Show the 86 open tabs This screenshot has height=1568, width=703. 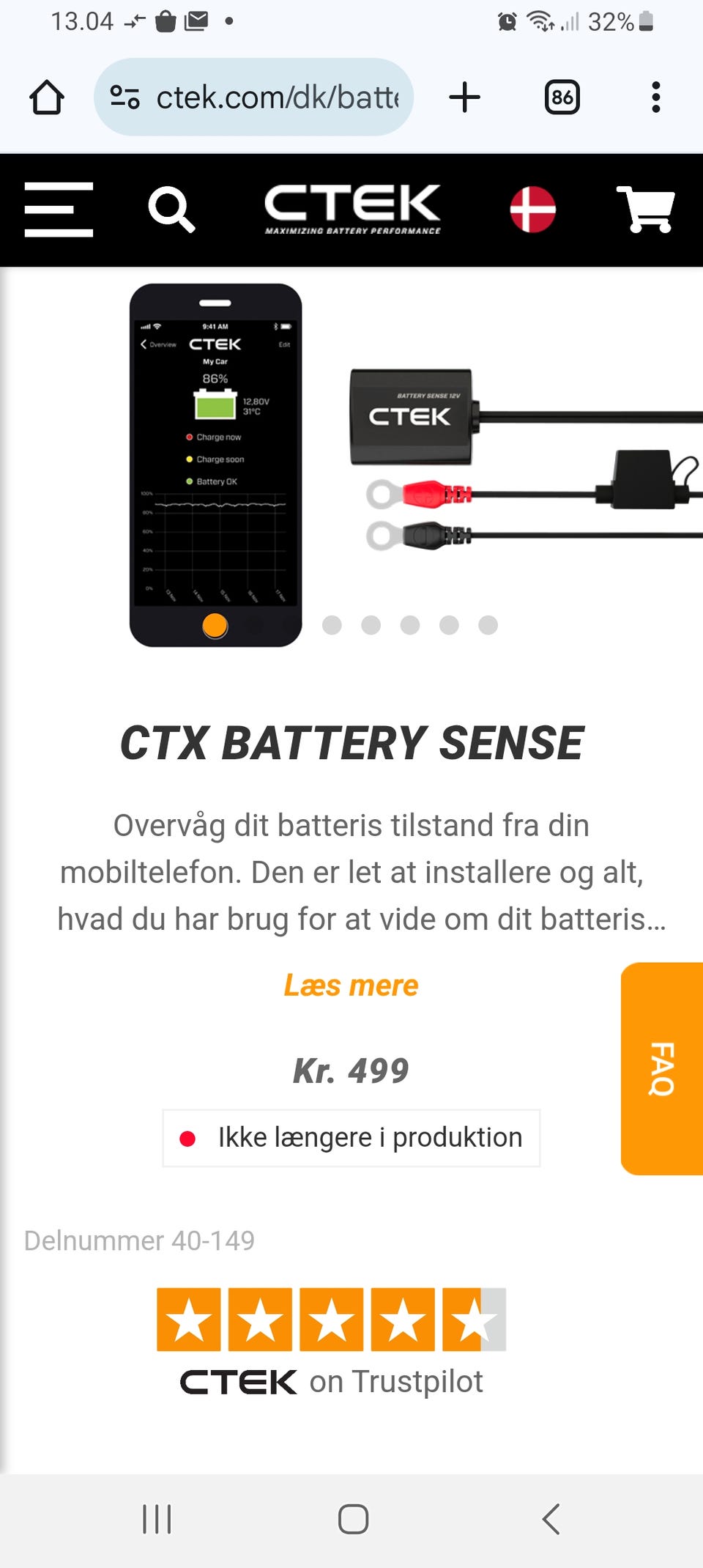[x=562, y=97]
